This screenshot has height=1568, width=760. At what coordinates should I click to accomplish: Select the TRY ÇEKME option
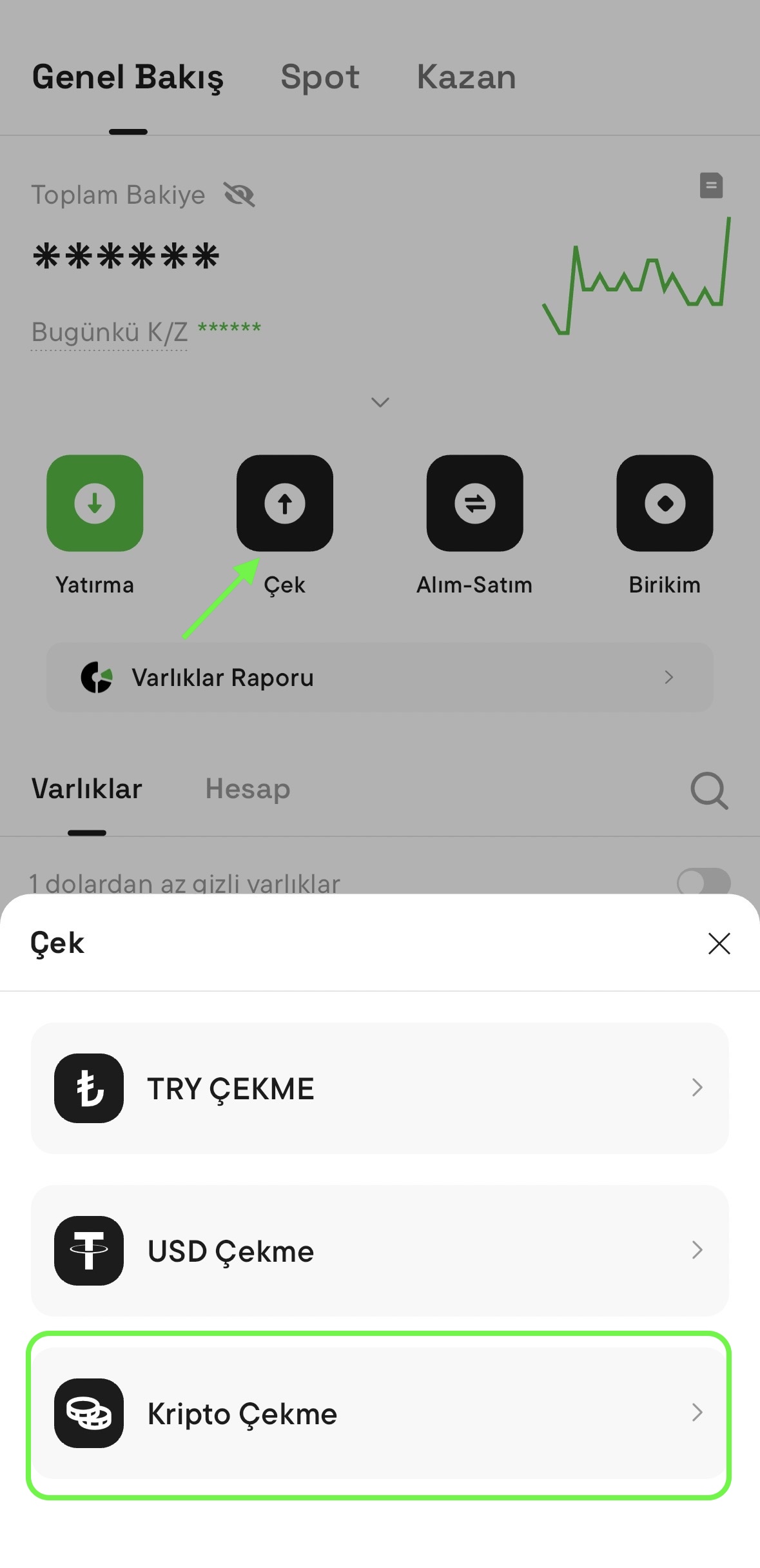click(380, 1088)
